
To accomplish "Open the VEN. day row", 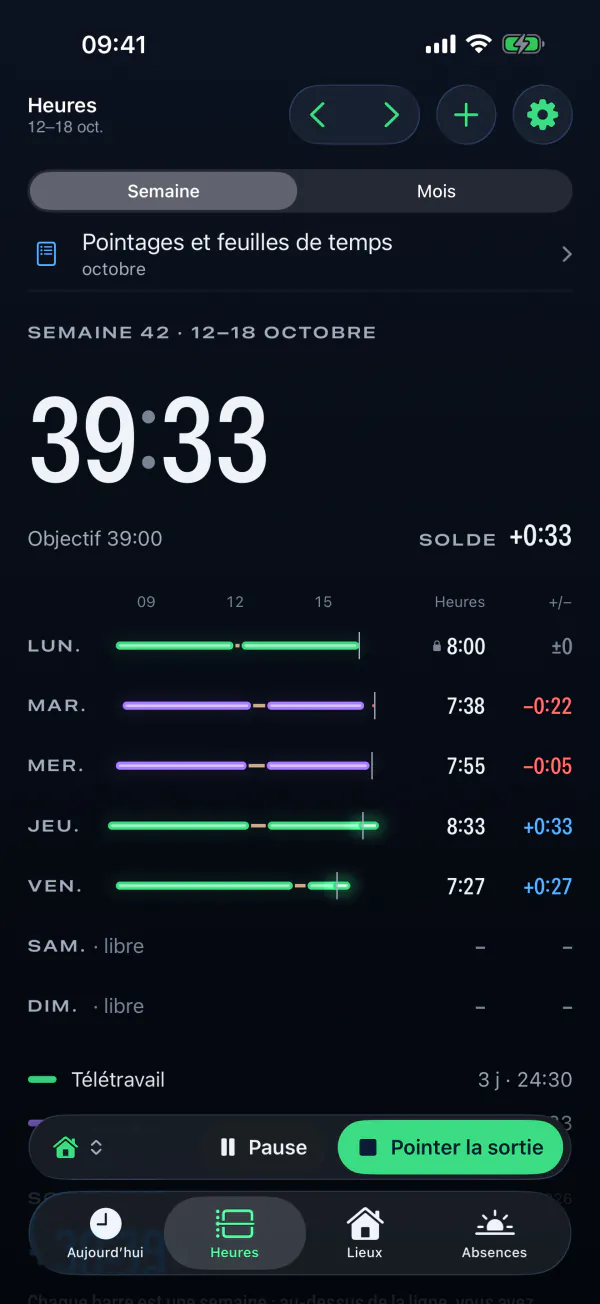I will tap(300, 886).
